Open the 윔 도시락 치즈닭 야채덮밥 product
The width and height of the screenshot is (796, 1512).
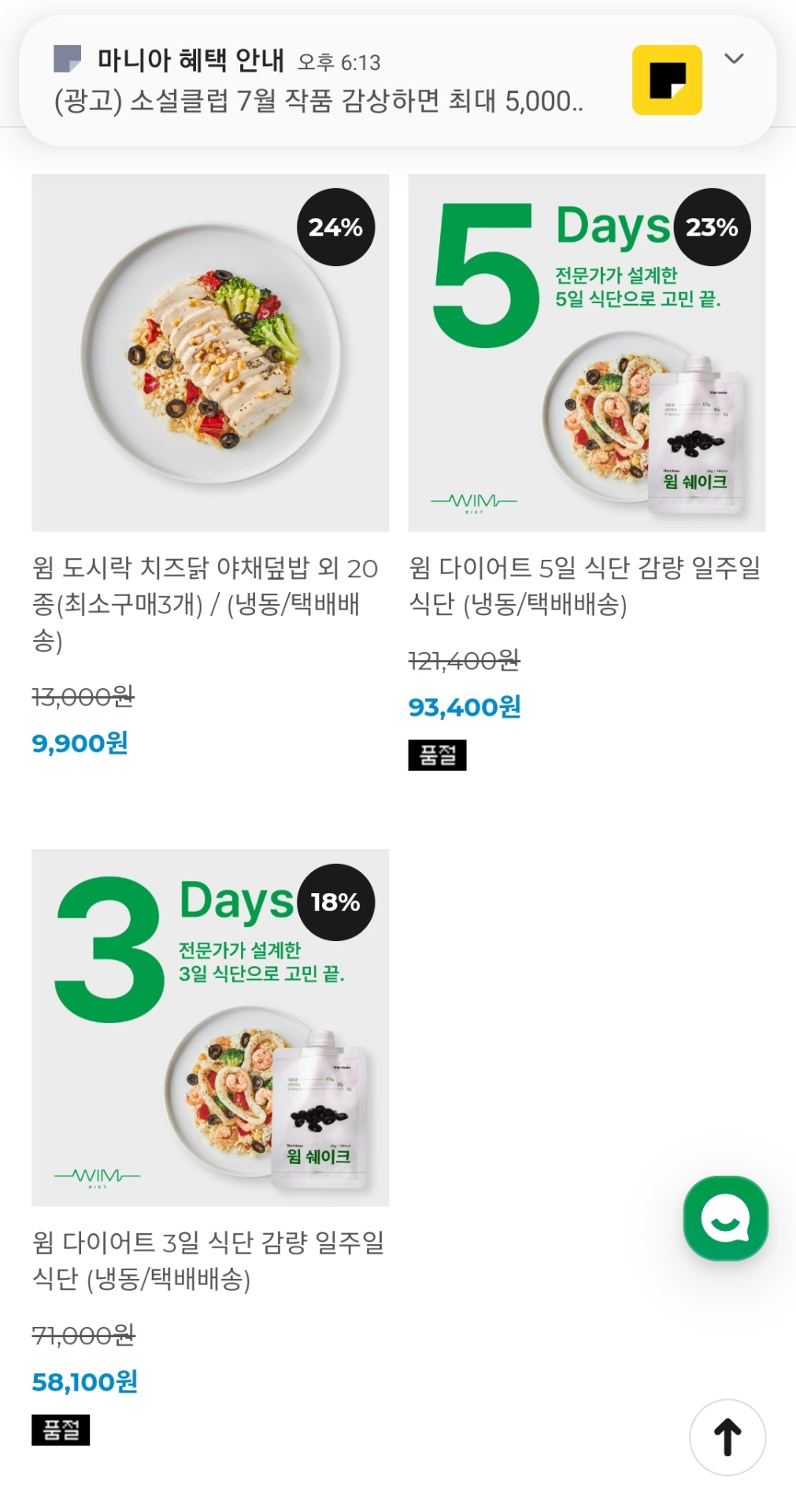[209, 353]
